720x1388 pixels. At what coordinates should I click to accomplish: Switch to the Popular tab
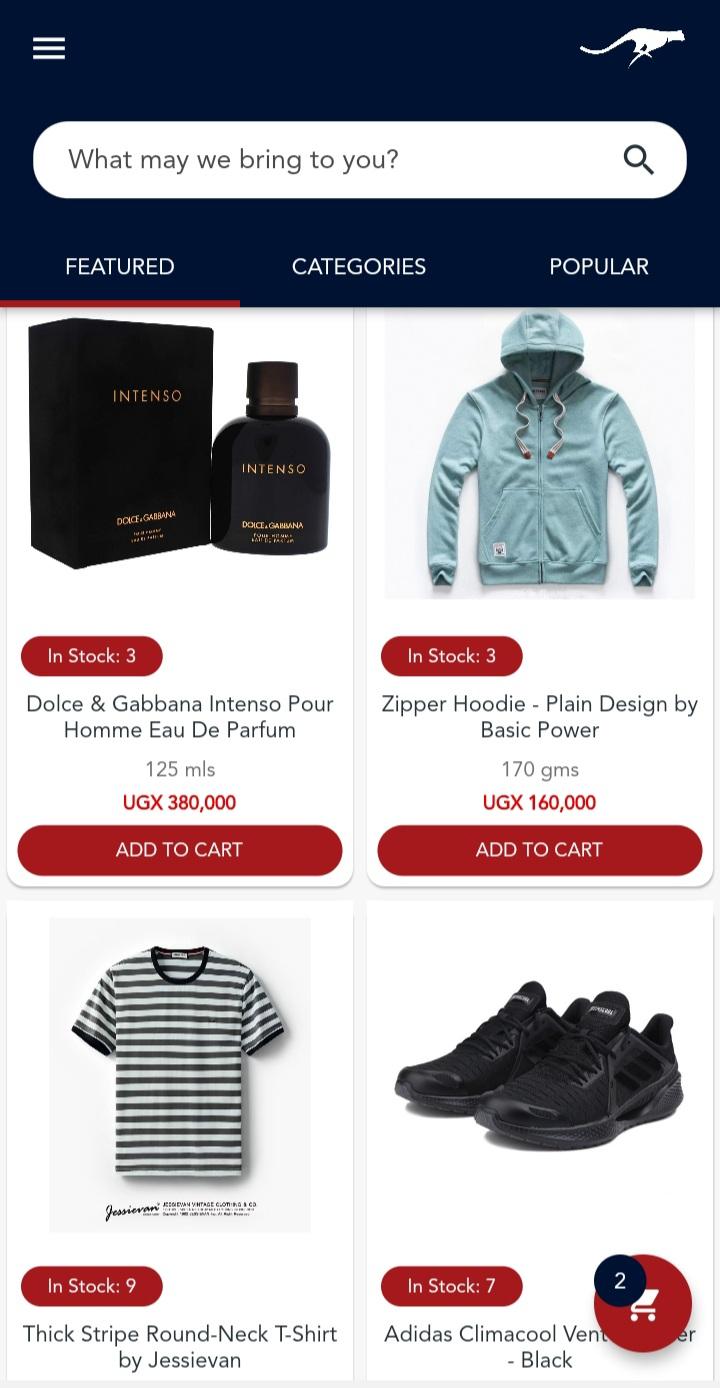click(x=599, y=267)
